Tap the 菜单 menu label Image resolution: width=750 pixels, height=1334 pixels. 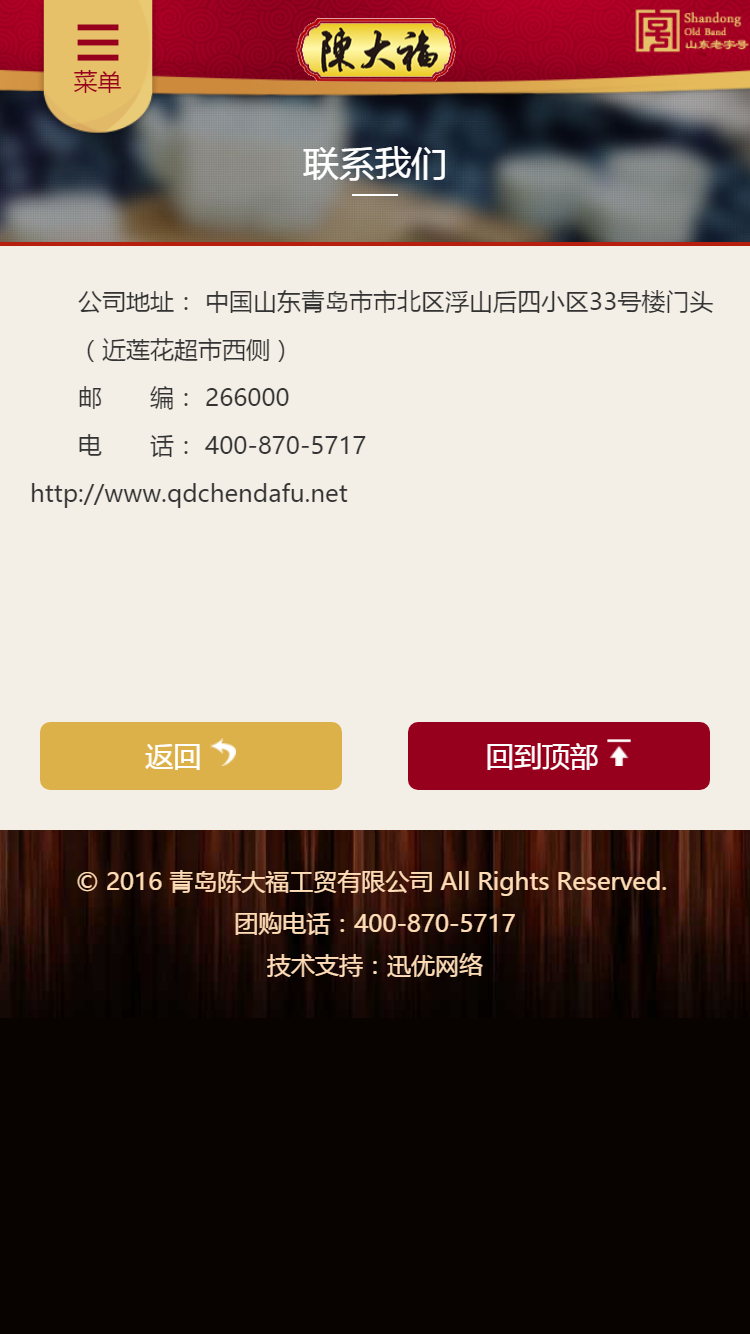(x=97, y=82)
